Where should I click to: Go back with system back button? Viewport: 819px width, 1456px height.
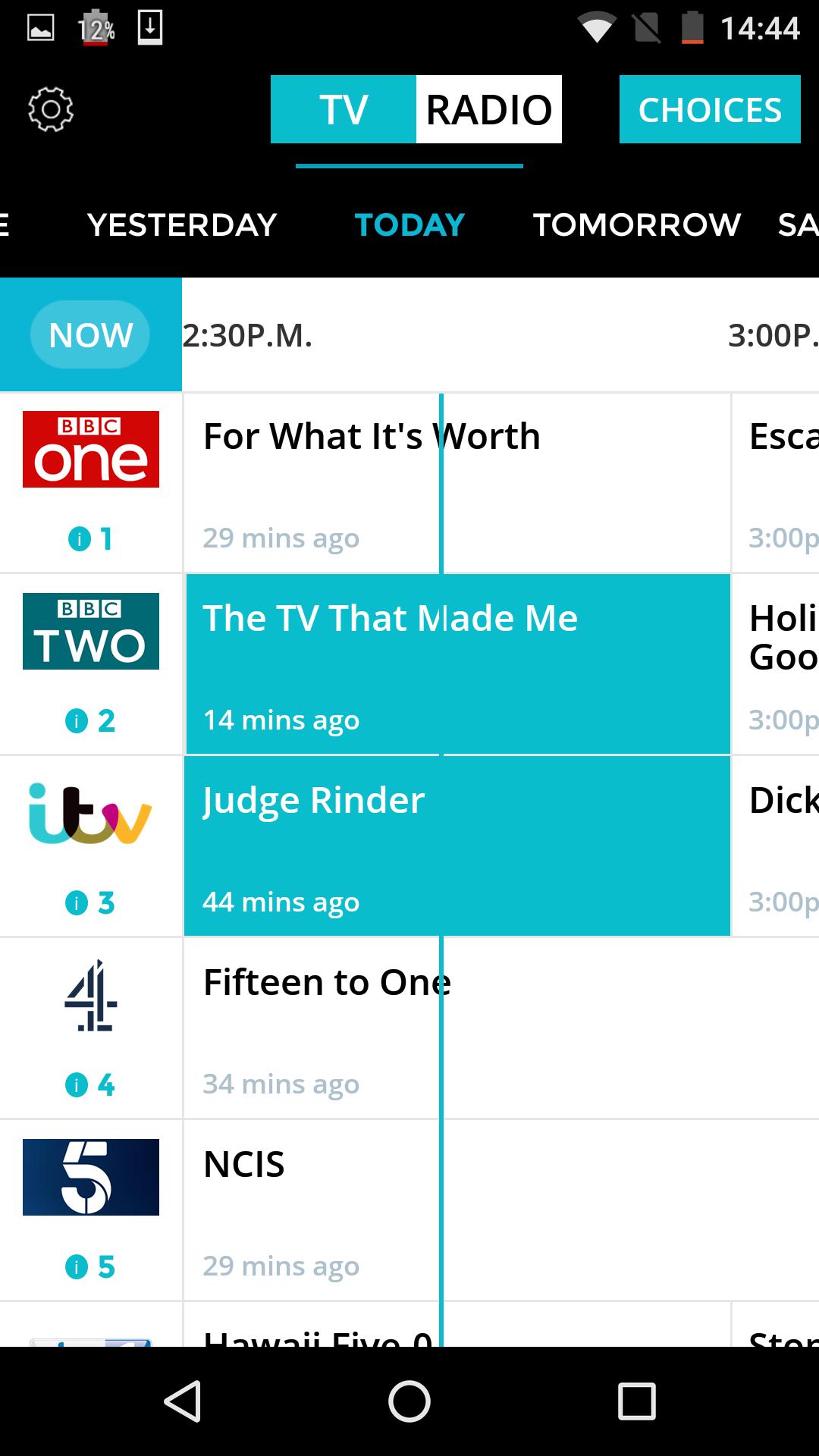(x=182, y=1401)
